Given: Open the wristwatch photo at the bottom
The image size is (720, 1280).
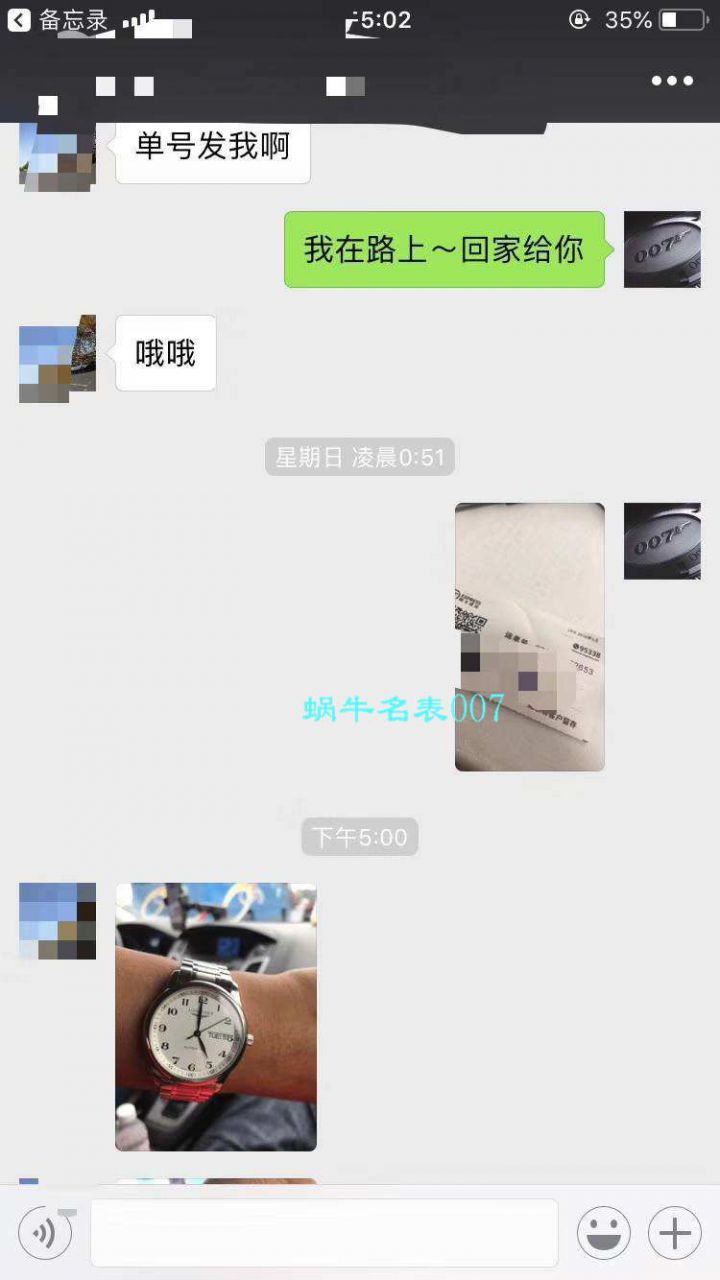Looking at the screenshot, I should 216,1017.
